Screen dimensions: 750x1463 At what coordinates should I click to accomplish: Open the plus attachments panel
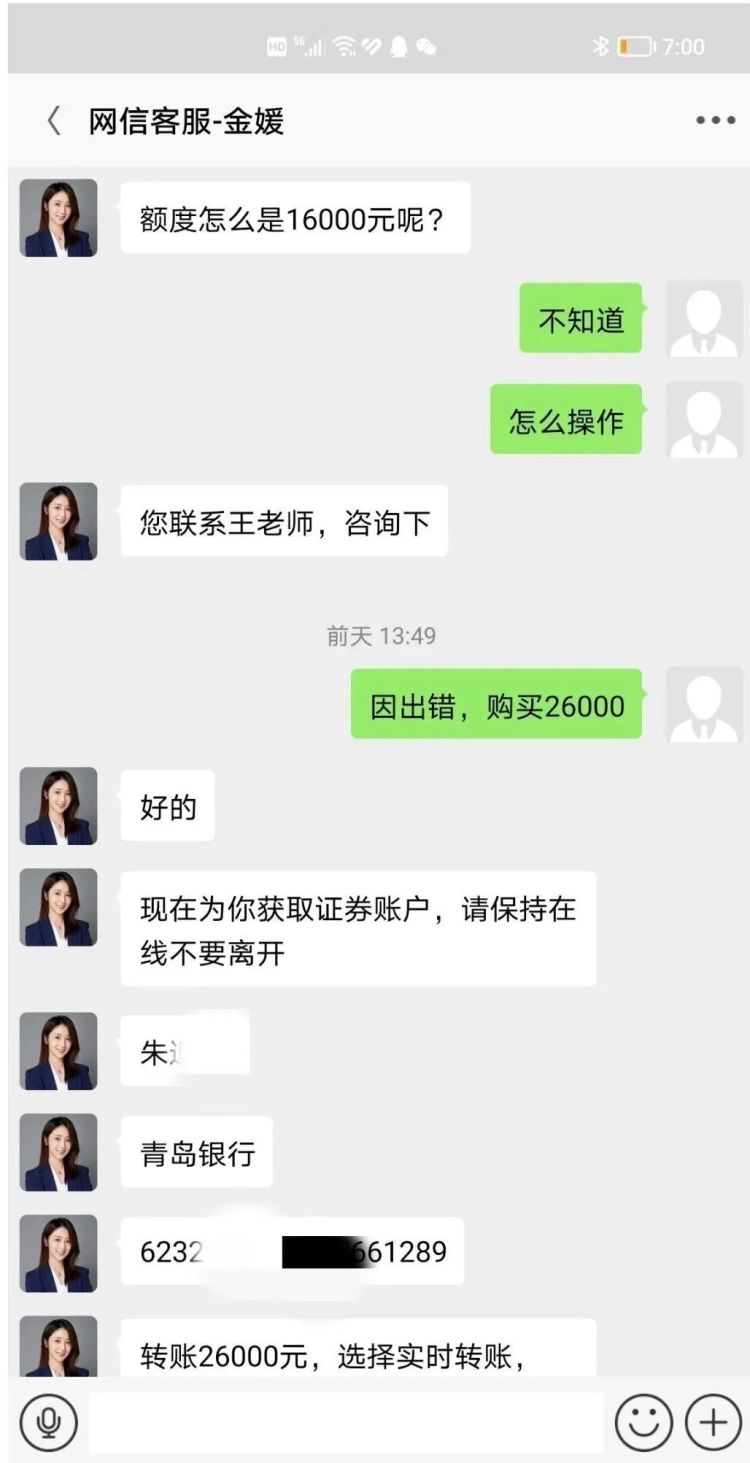click(713, 1421)
